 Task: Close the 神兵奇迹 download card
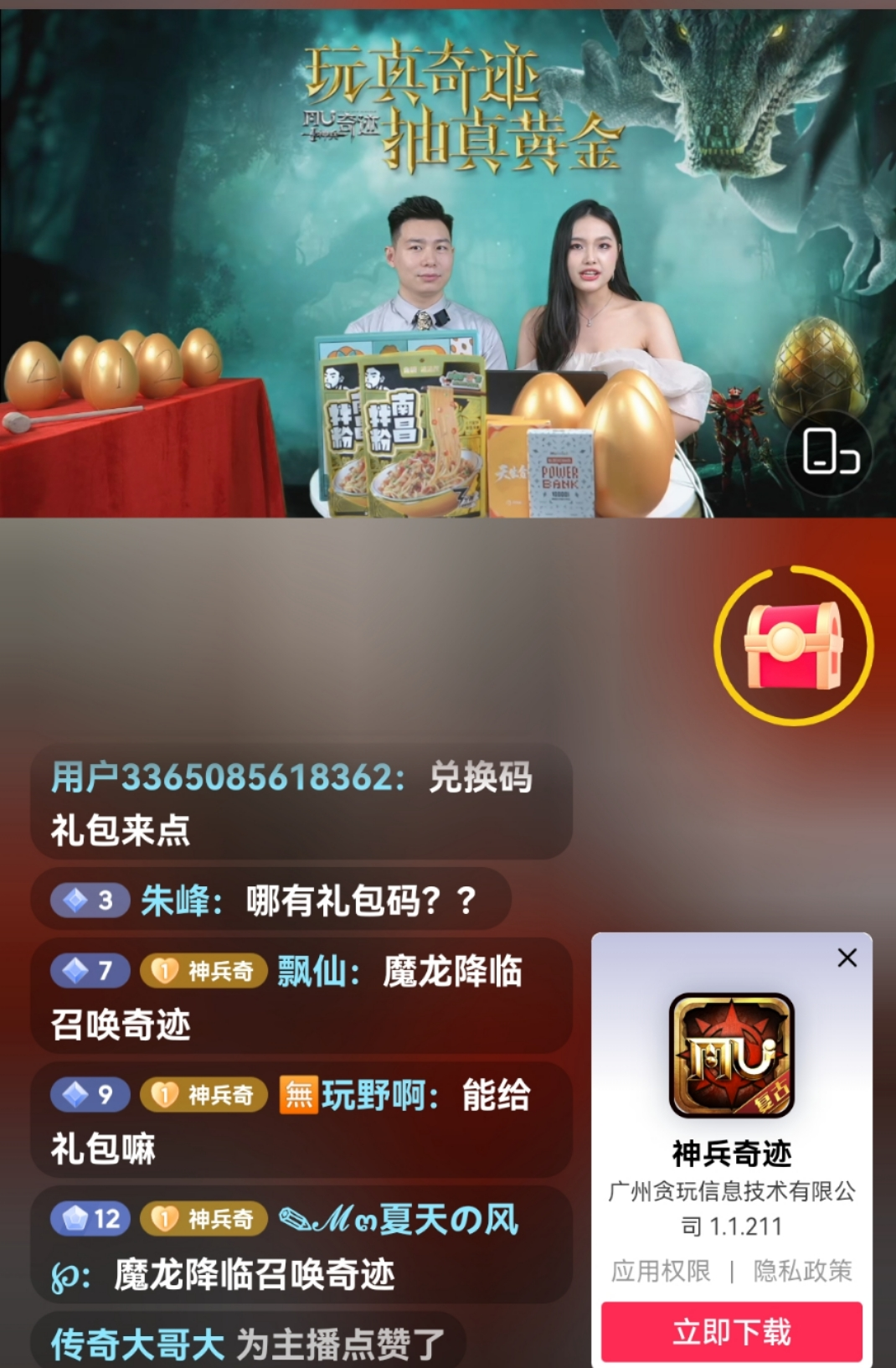point(847,958)
